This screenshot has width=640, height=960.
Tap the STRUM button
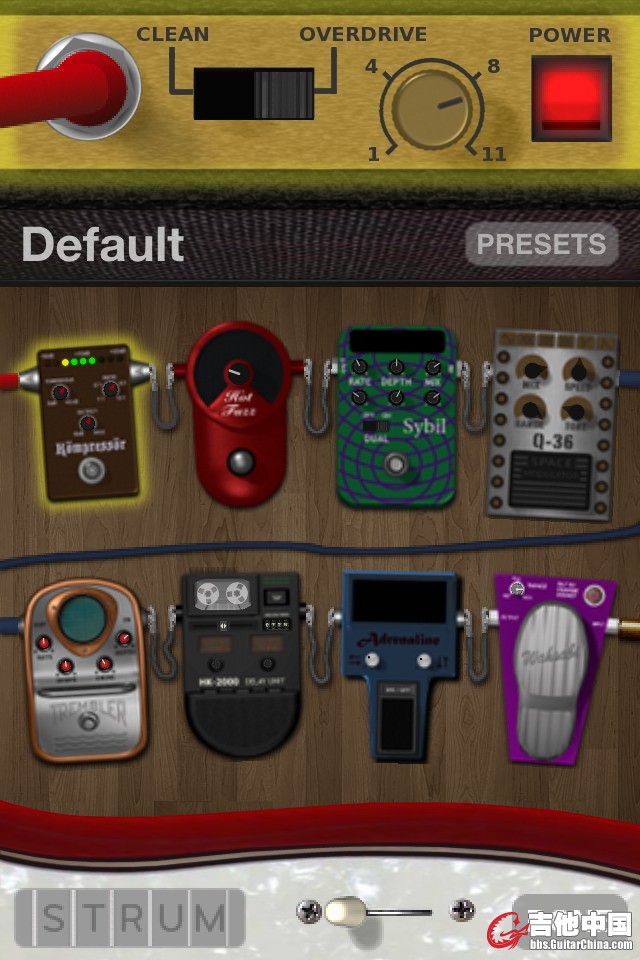[130, 917]
